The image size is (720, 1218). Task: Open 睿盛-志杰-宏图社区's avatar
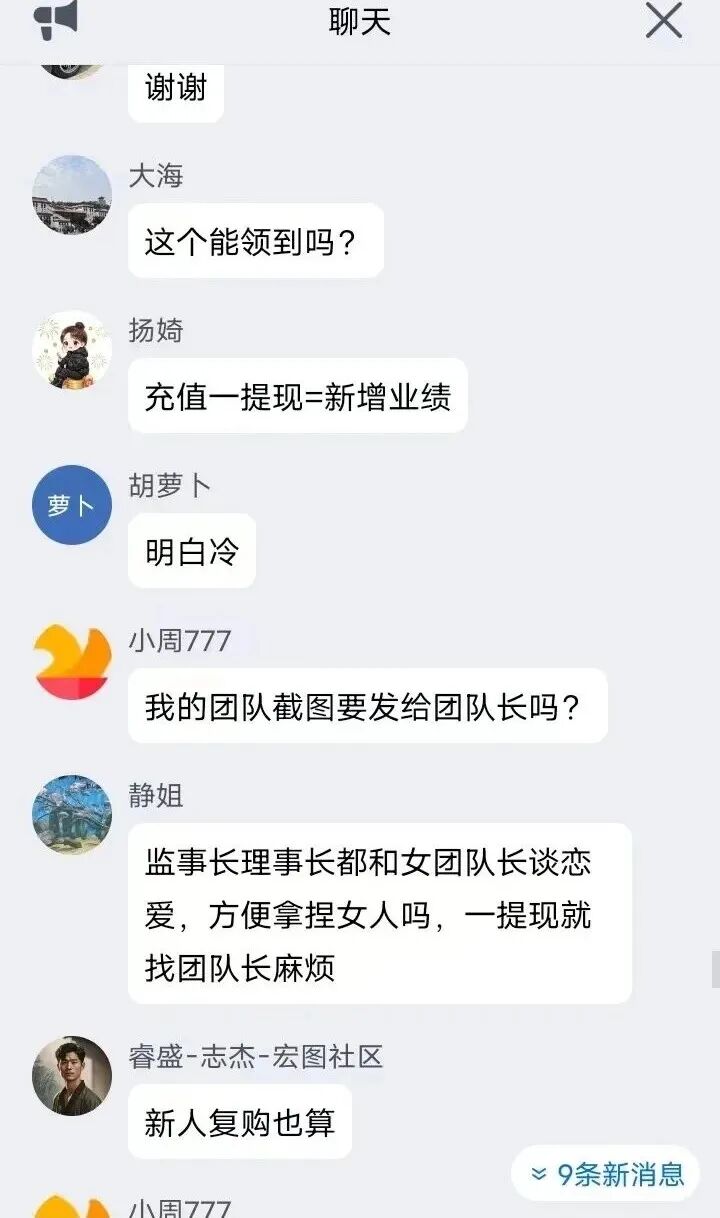click(x=71, y=1077)
